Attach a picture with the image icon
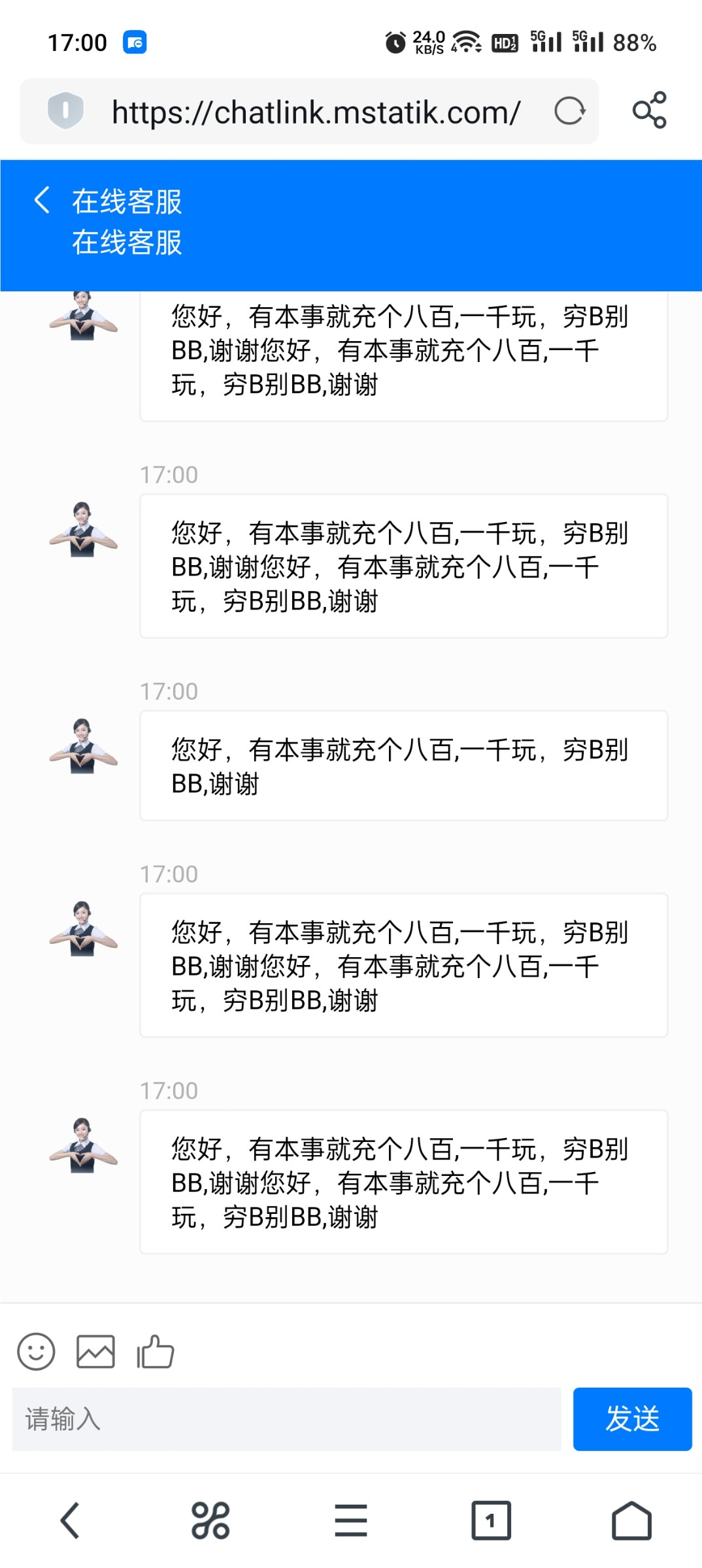Screen dimensions: 702x1568 (95, 1351)
